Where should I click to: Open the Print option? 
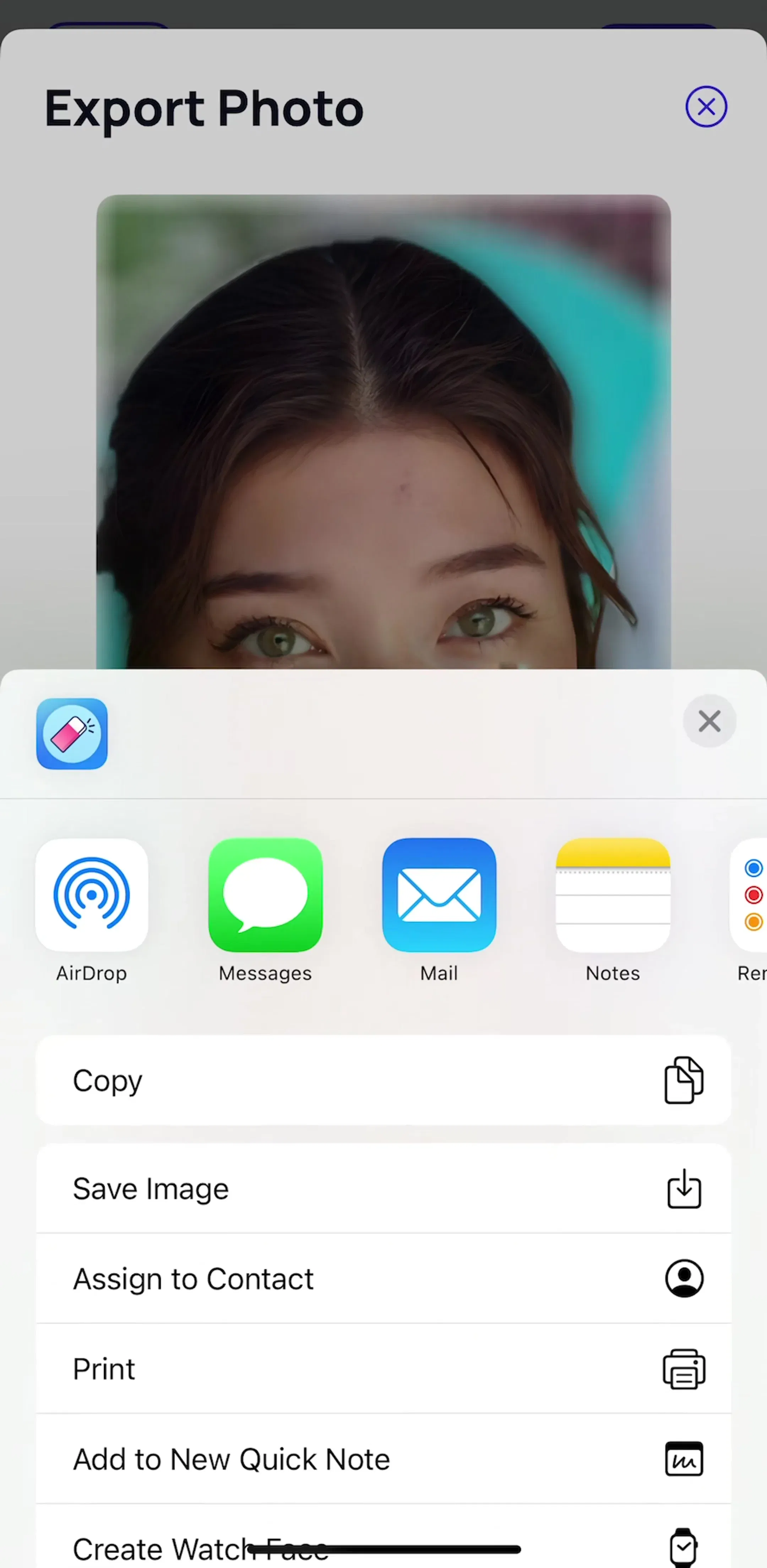[383, 1368]
